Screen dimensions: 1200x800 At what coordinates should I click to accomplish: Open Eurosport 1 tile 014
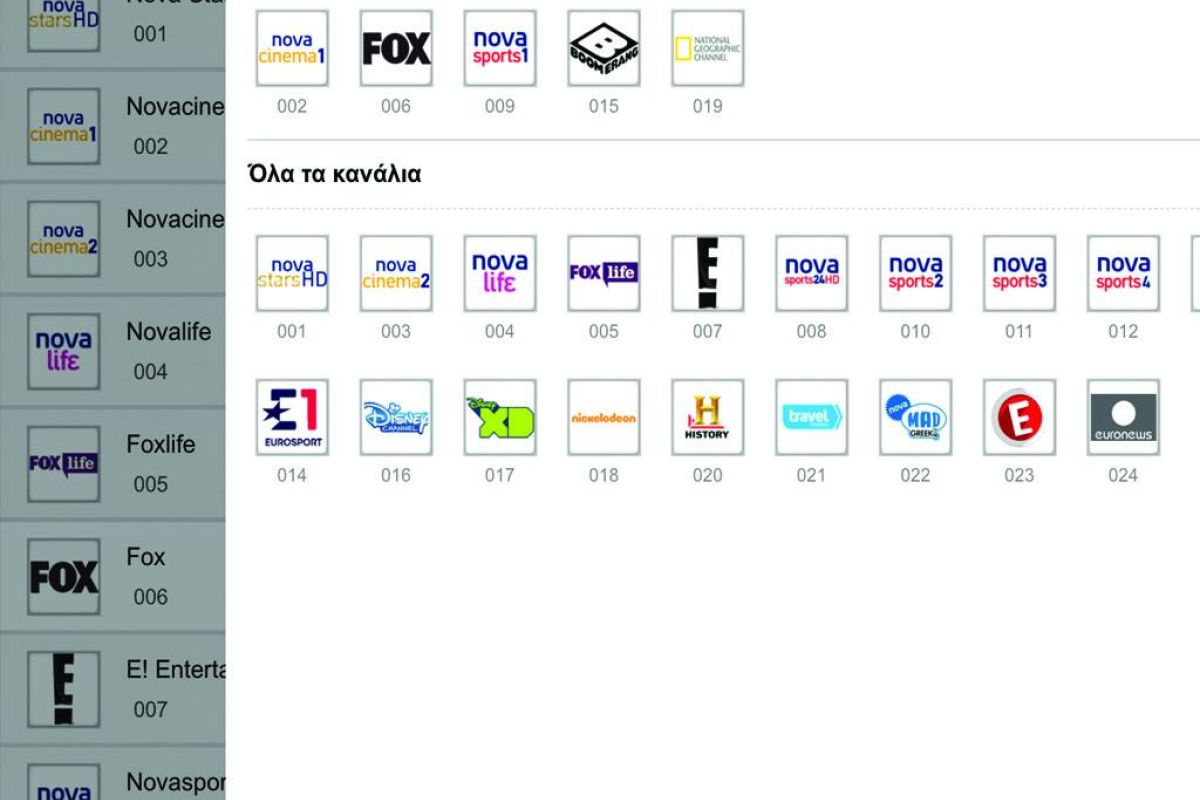point(292,417)
